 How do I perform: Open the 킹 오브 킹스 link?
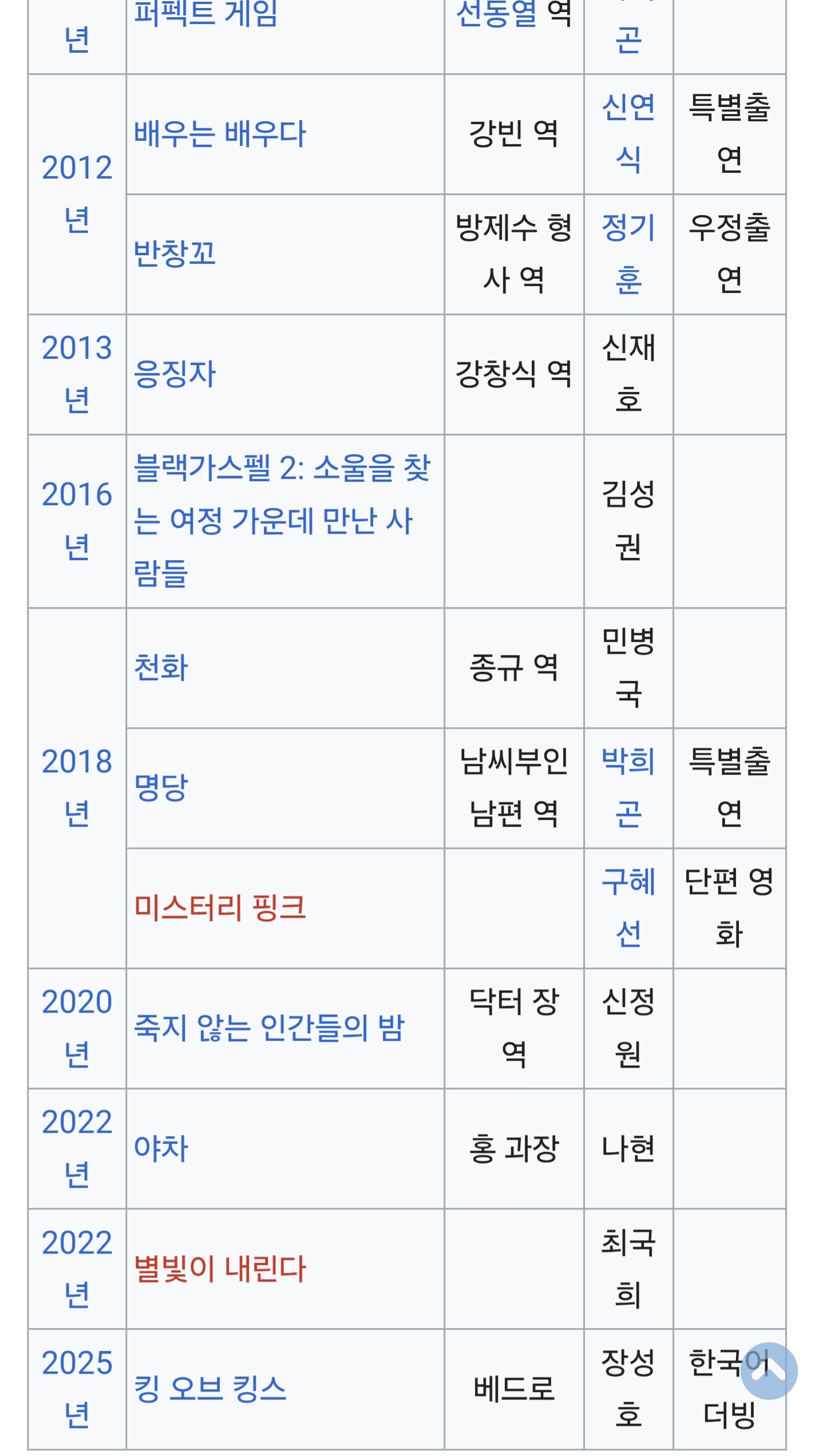[209, 1388]
